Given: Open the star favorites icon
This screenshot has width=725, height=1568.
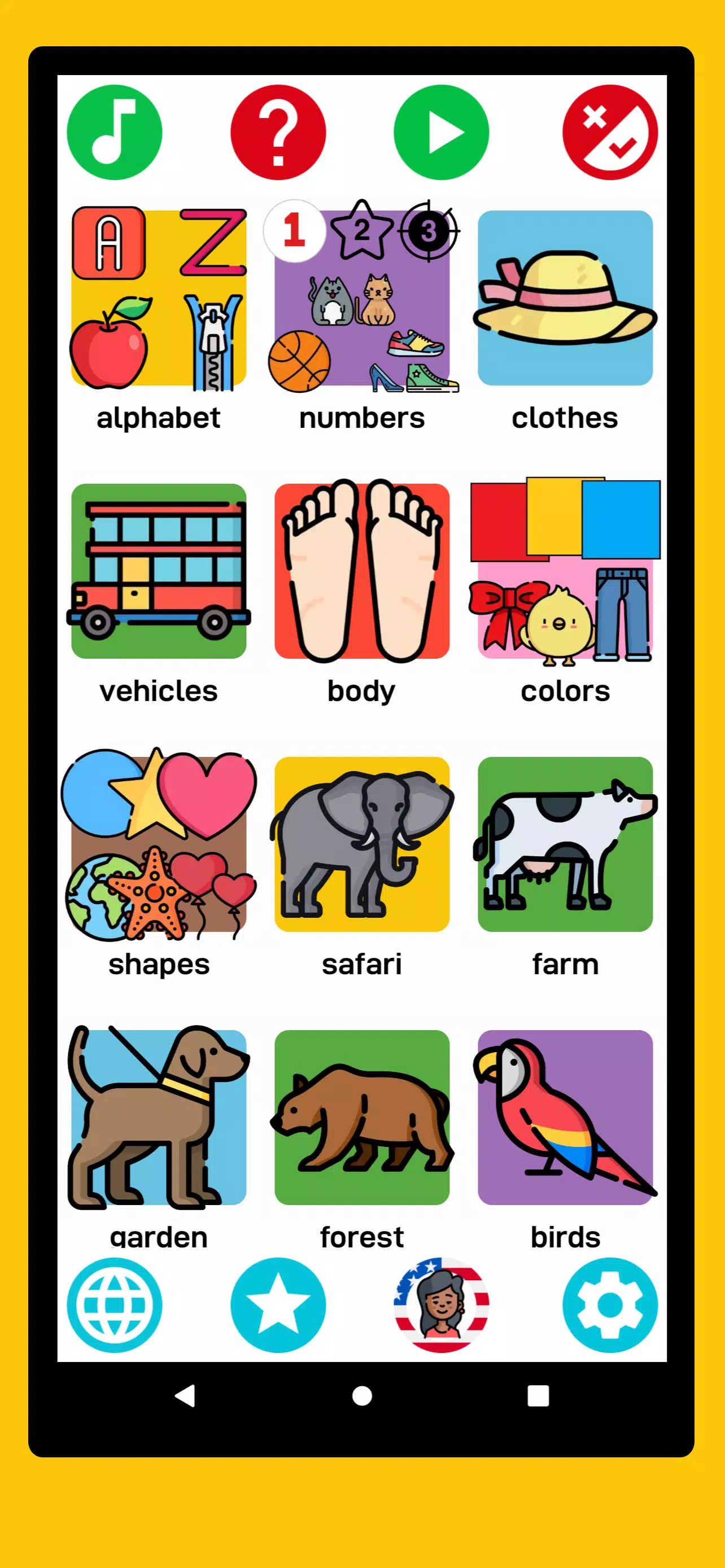Looking at the screenshot, I should pos(278,1305).
